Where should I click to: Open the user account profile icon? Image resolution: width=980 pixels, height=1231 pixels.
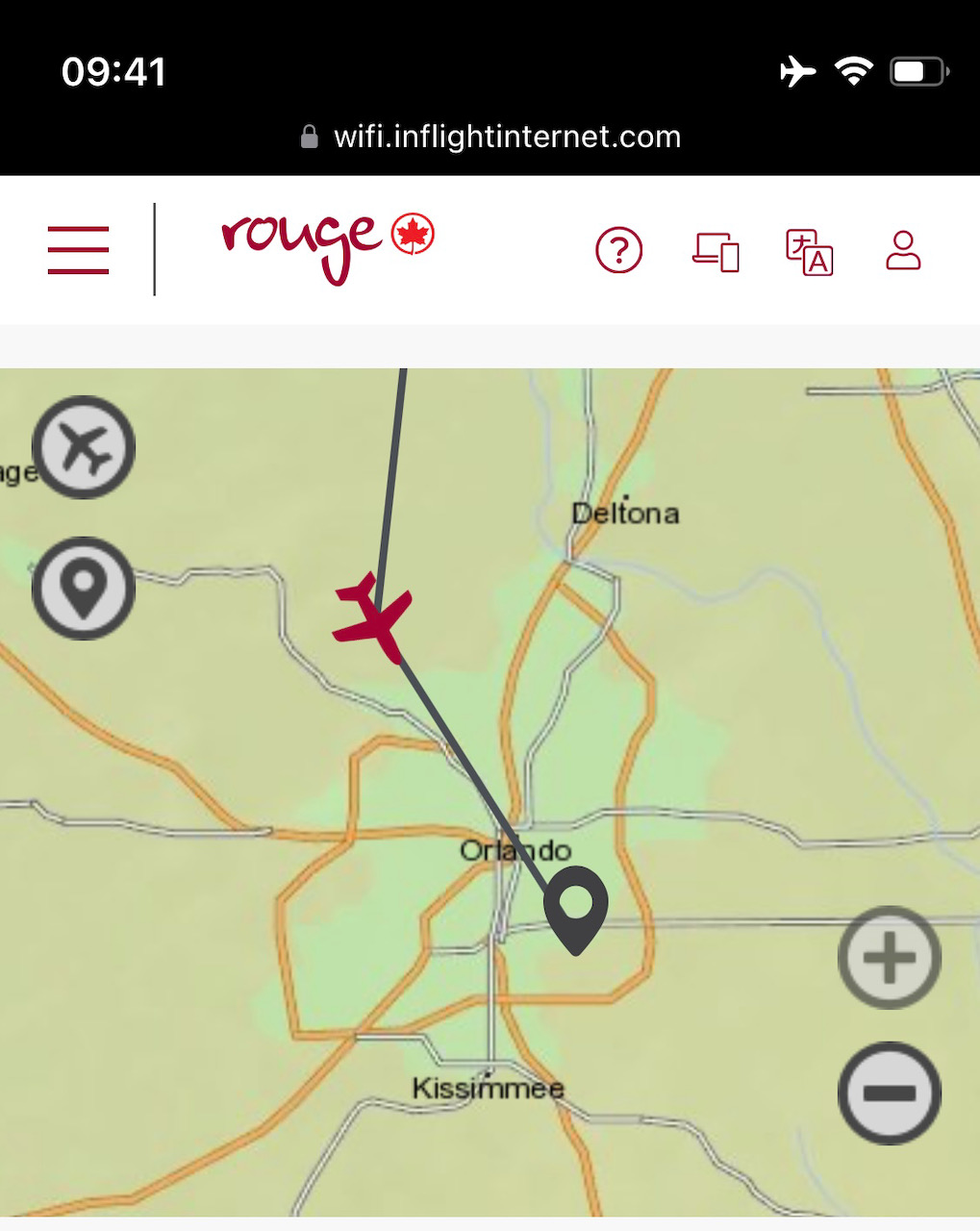coord(903,251)
